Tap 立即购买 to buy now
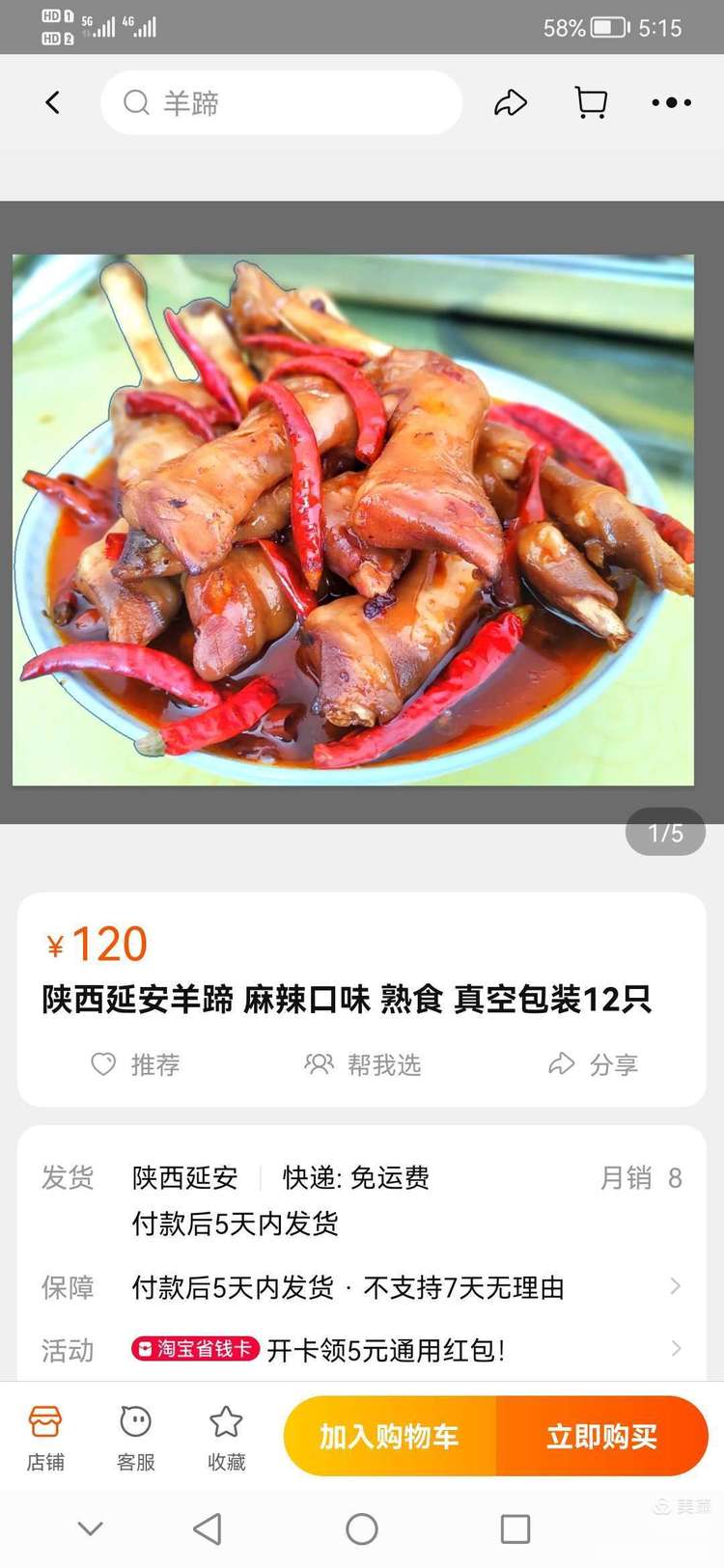 coord(603,1437)
